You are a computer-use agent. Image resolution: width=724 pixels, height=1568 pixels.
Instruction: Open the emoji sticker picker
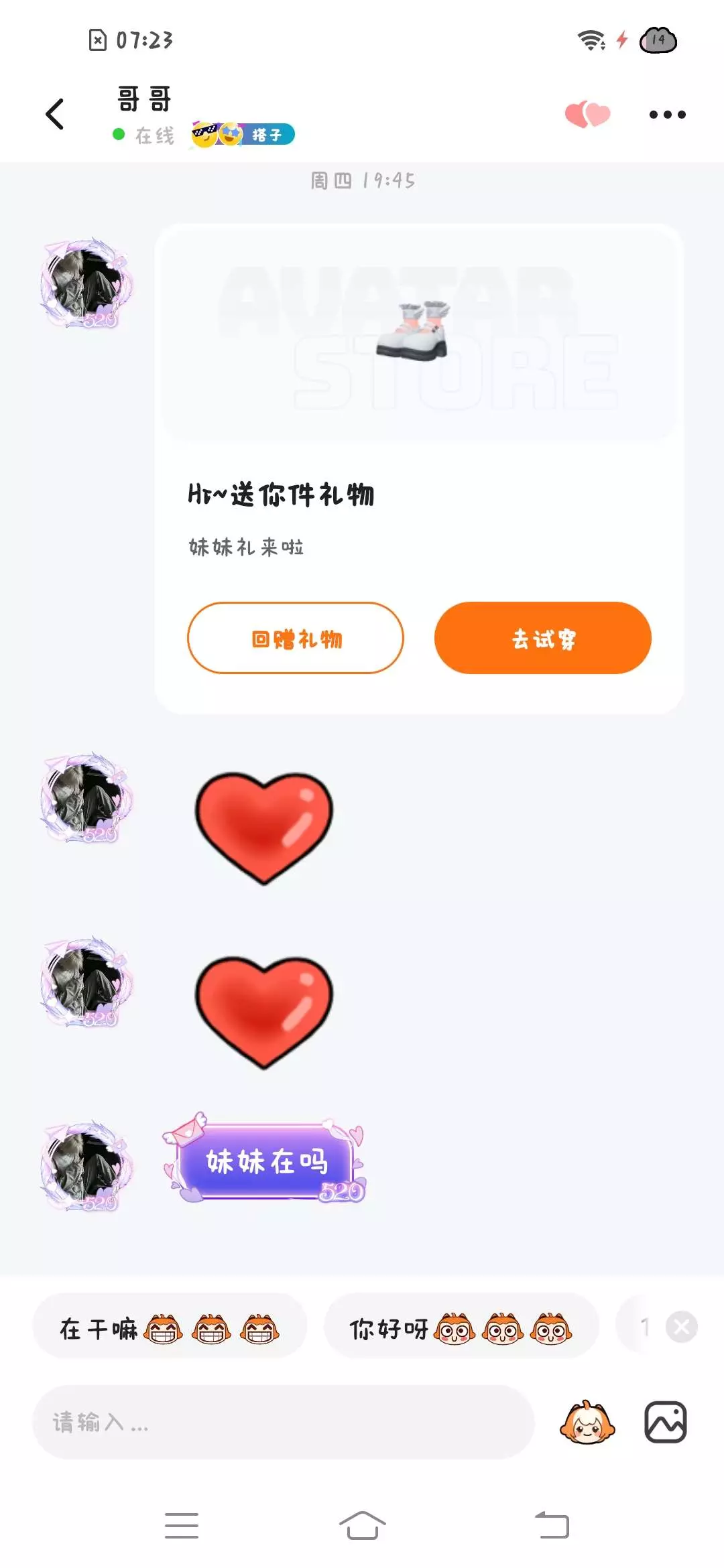coord(587,1422)
